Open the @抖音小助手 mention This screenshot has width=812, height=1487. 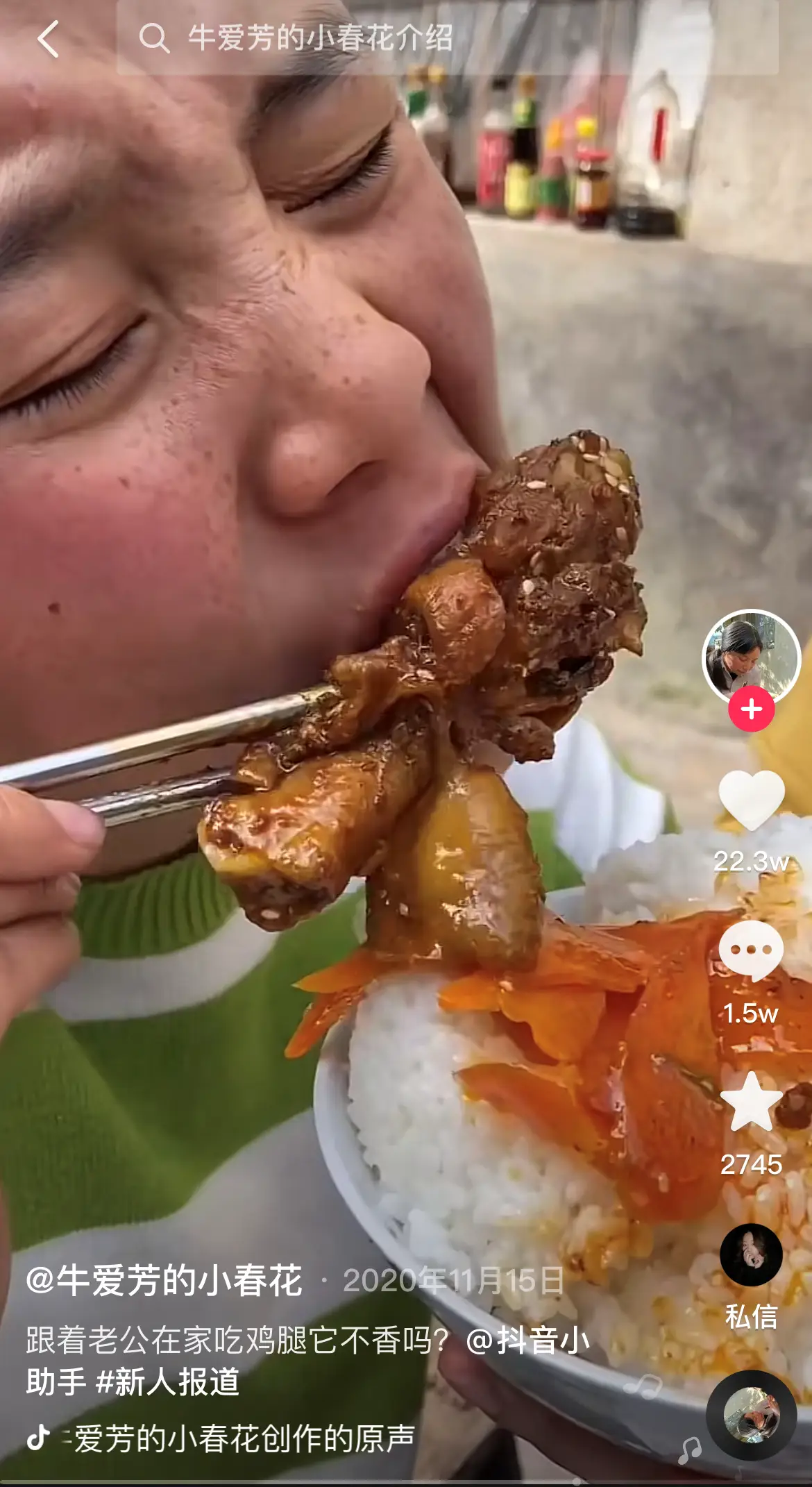(527, 1341)
